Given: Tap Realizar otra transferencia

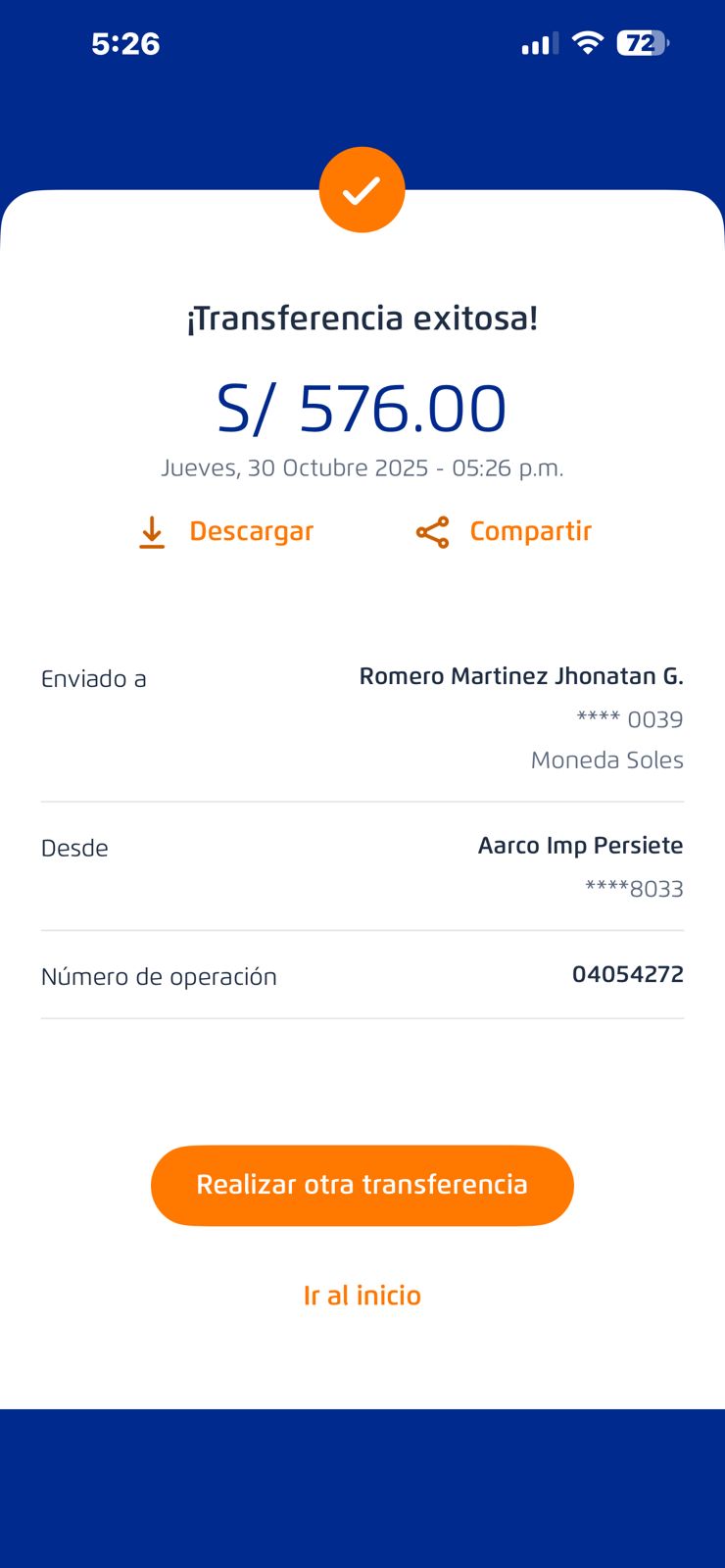Looking at the screenshot, I should point(362,1185).
